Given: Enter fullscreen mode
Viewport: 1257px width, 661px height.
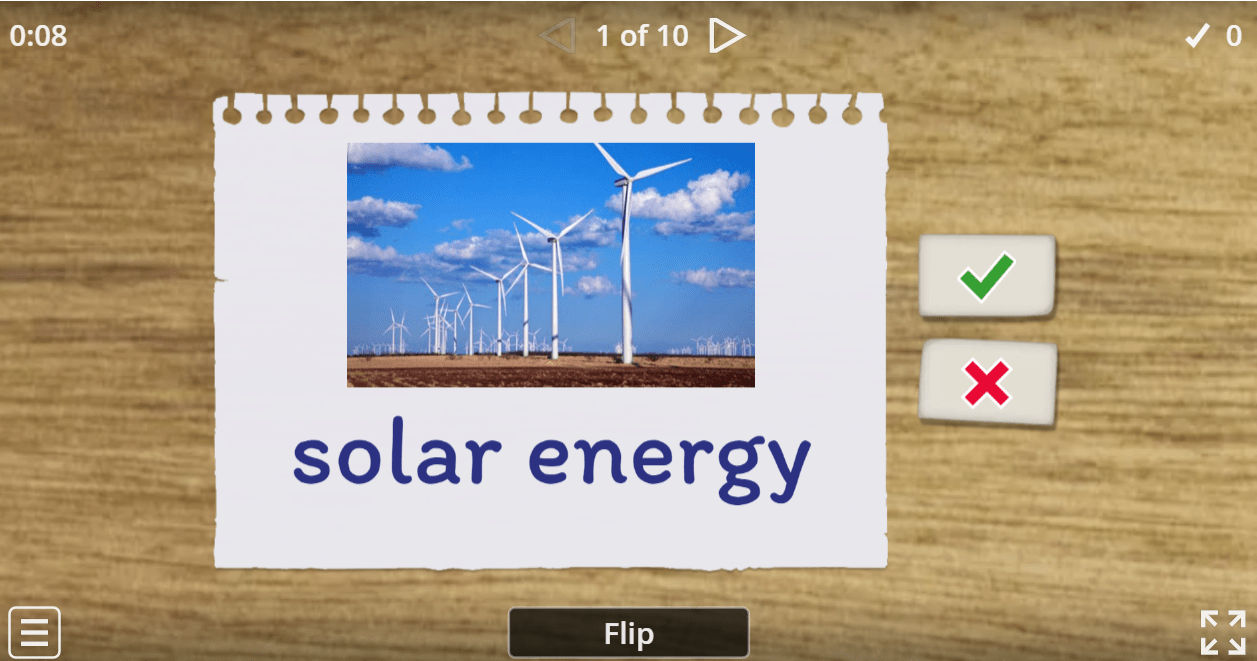Looking at the screenshot, I should click(1222, 632).
